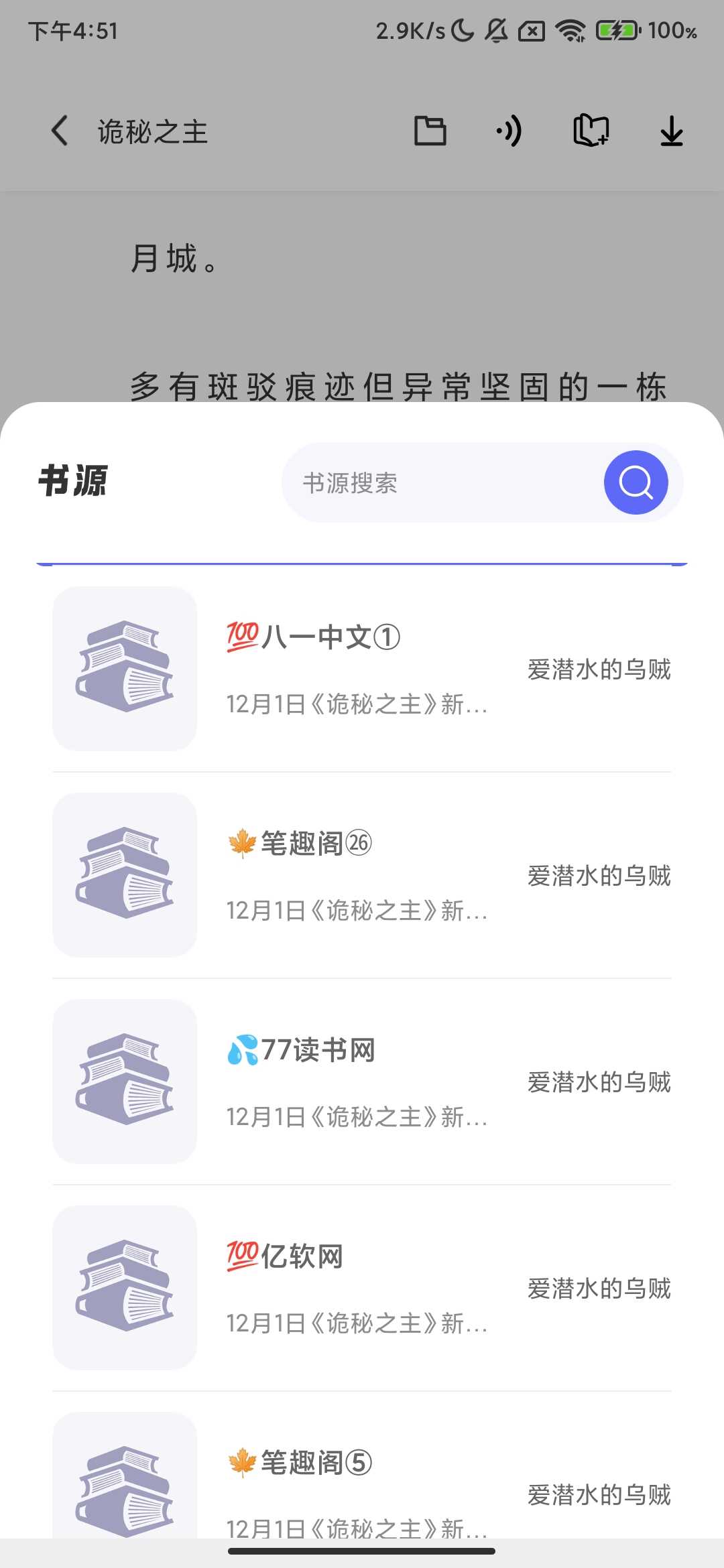This screenshot has width=724, height=1568.
Task: Switch to 笔趣阁㉖ source
Action: point(362,875)
